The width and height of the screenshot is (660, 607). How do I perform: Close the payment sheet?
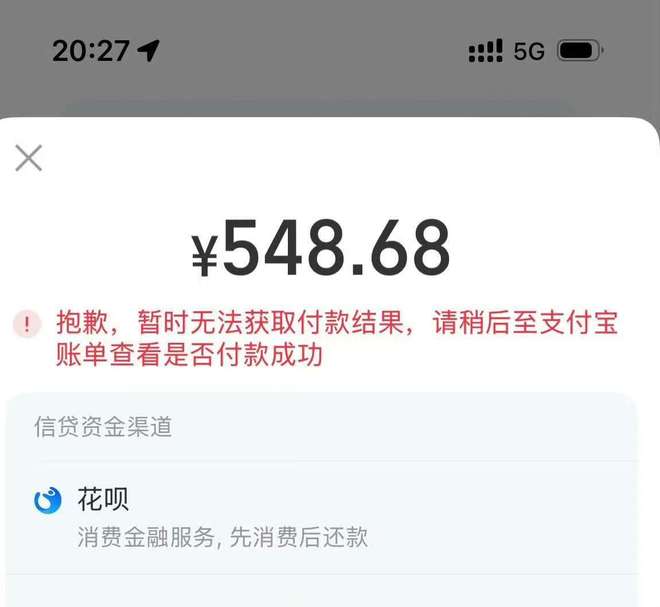coord(29,158)
